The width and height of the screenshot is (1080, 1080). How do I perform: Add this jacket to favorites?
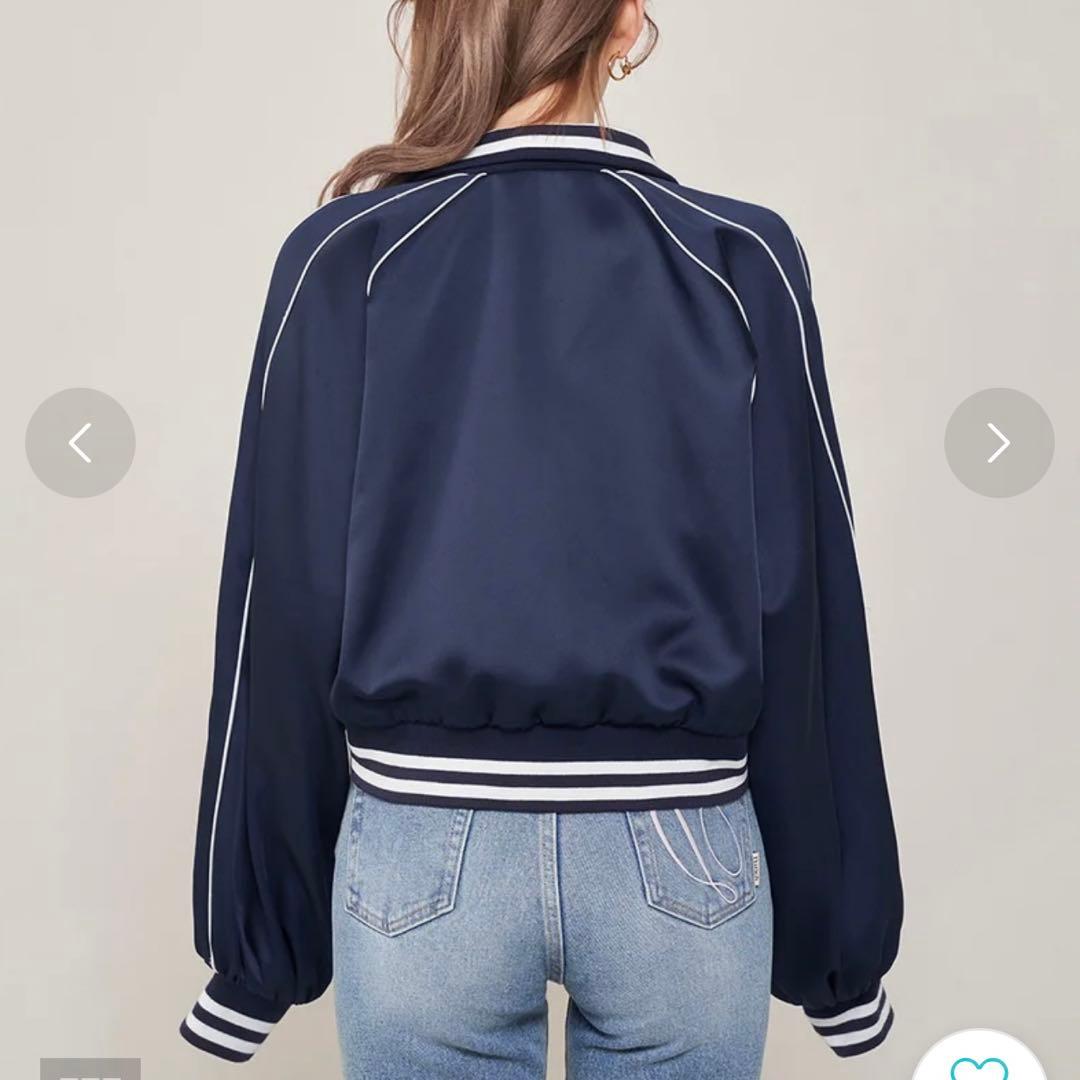tap(980, 1066)
